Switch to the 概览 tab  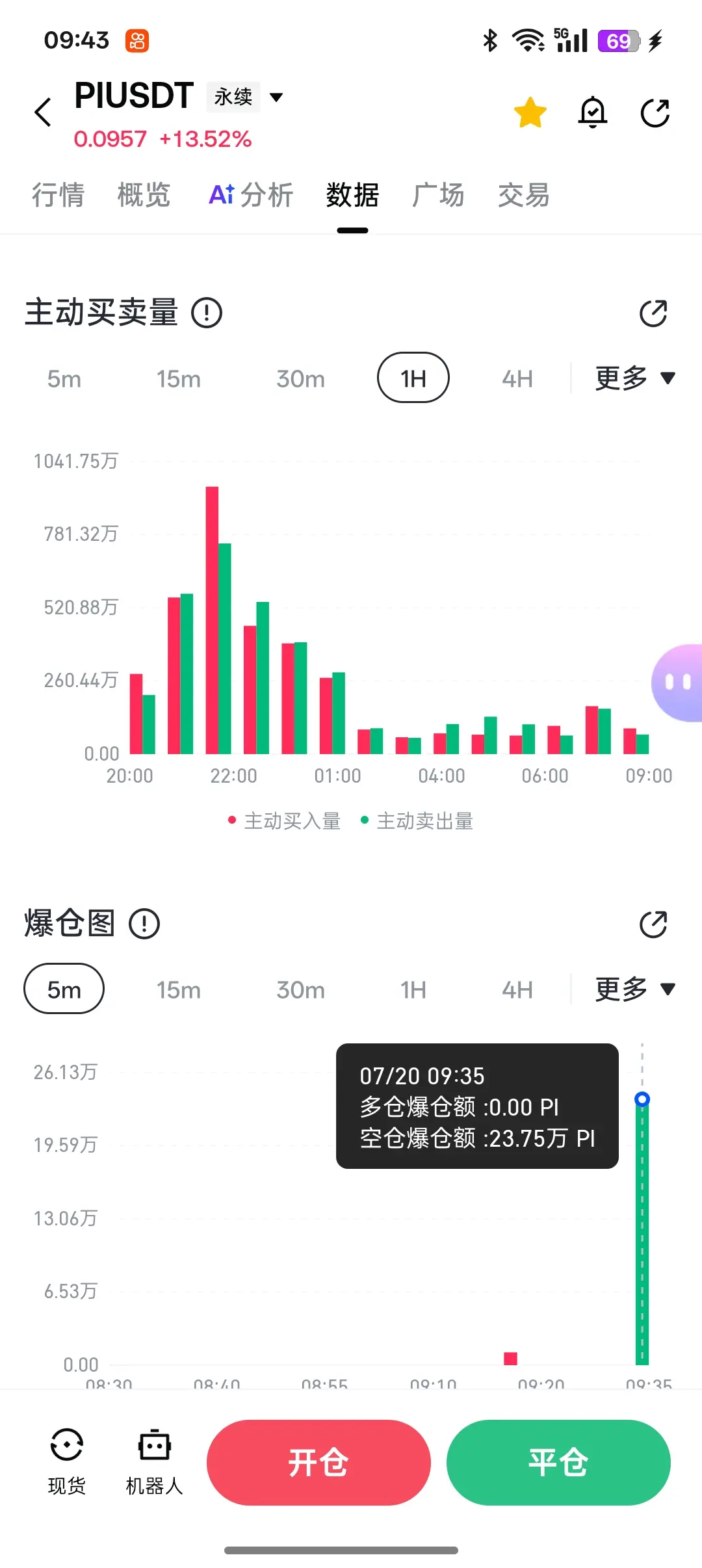click(144, 195)
